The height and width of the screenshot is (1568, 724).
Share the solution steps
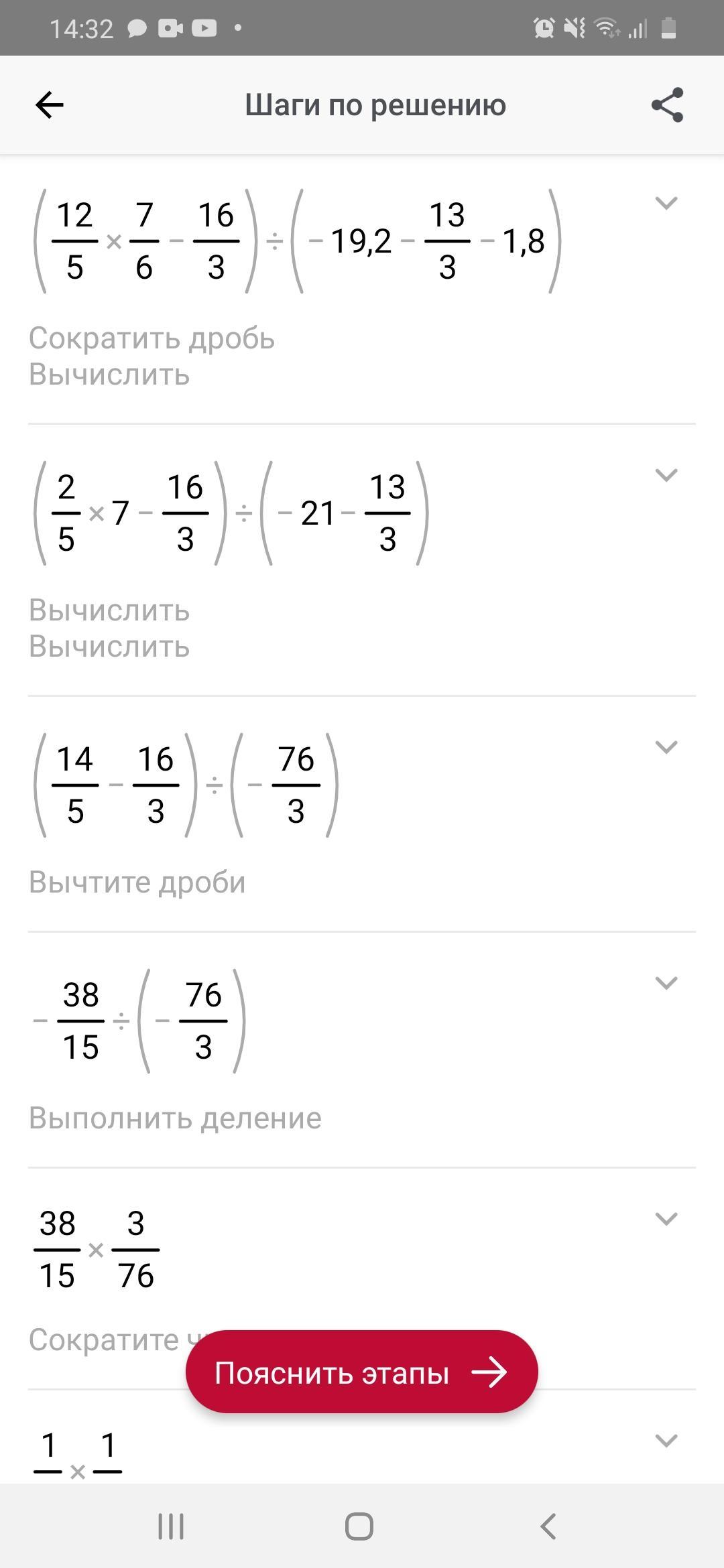tap(667, 105)
